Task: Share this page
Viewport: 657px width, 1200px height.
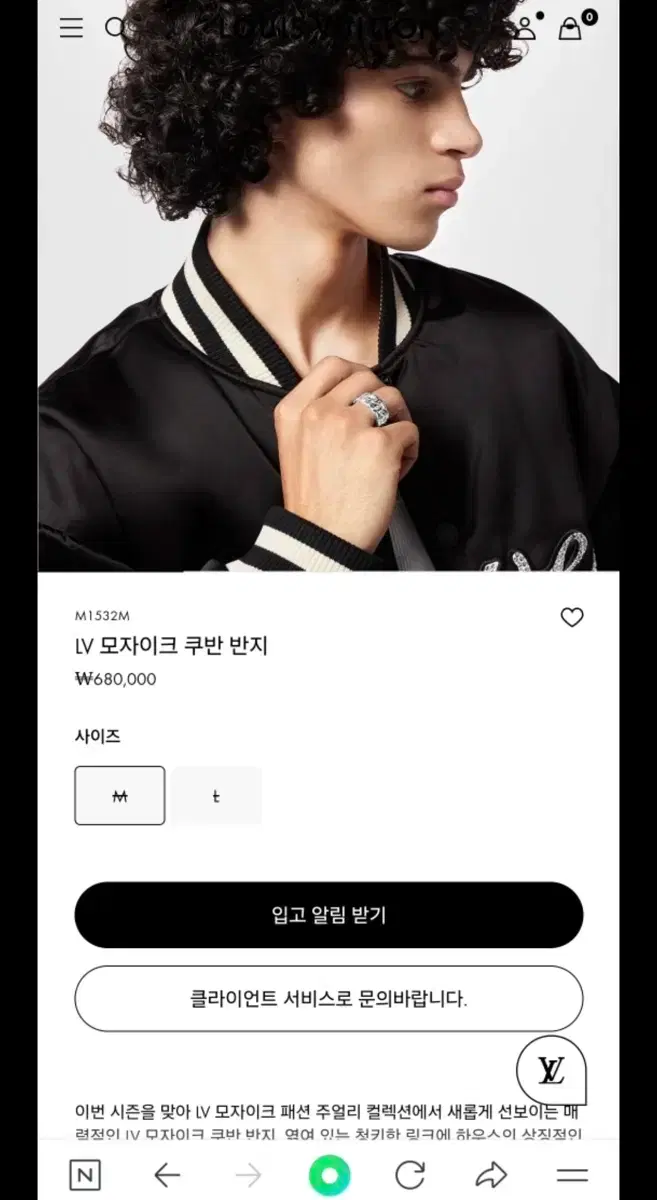Action: click(491, 1175)
